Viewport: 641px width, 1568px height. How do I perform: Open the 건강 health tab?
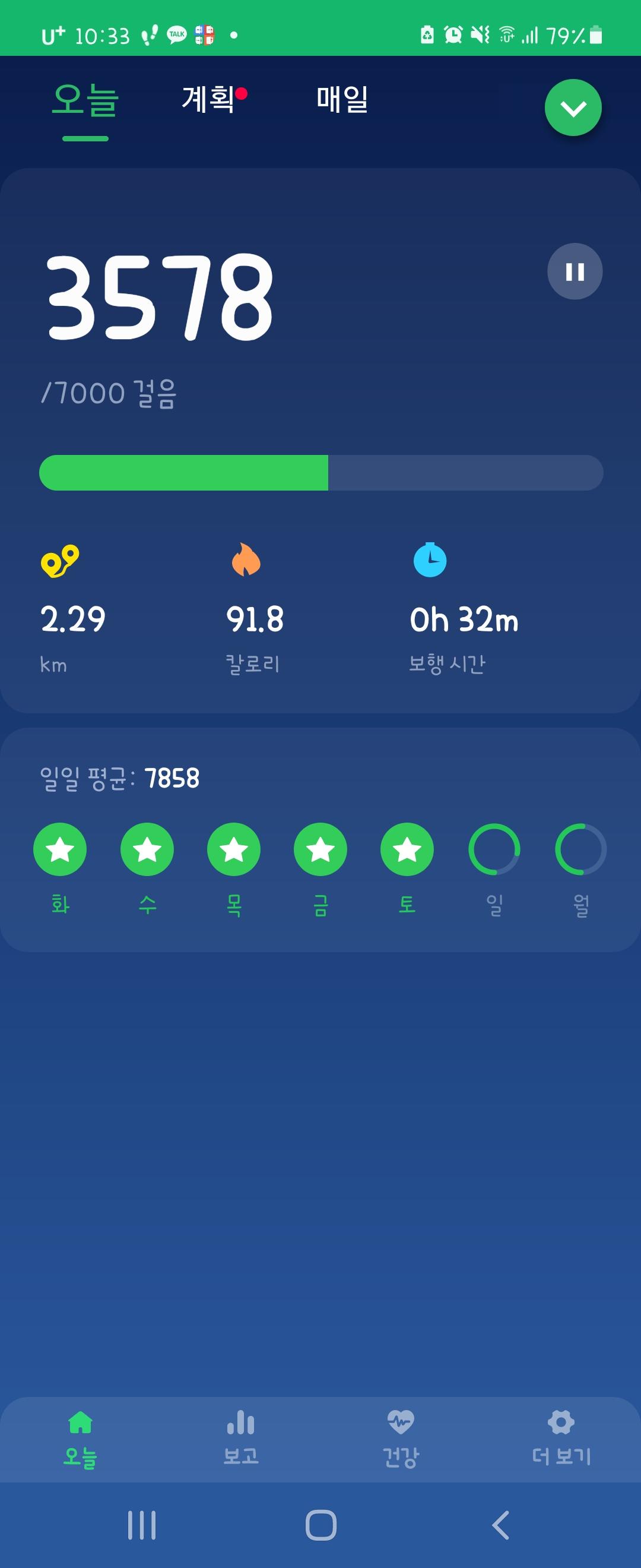[401, 1439]
